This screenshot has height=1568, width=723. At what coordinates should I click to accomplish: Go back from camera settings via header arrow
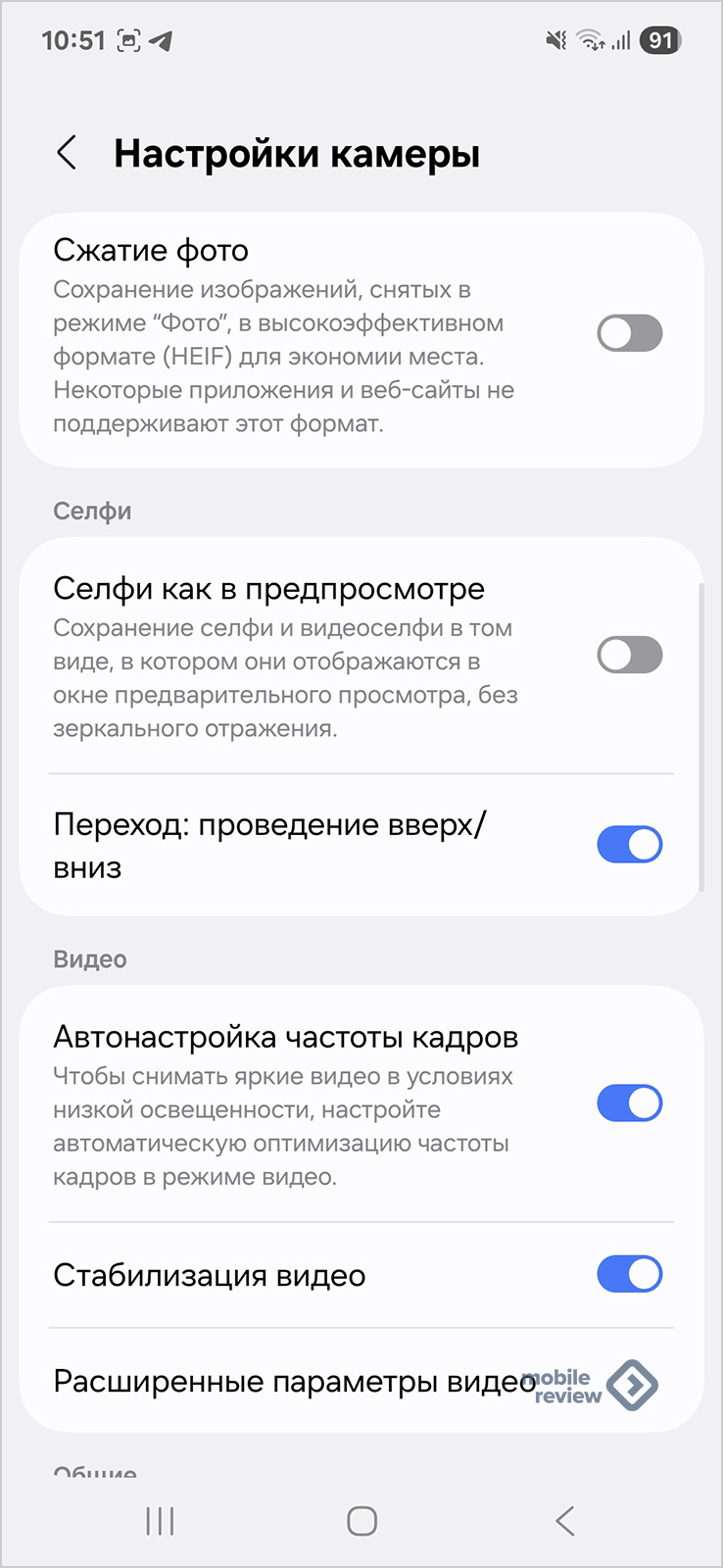click(x=67, y=153)
